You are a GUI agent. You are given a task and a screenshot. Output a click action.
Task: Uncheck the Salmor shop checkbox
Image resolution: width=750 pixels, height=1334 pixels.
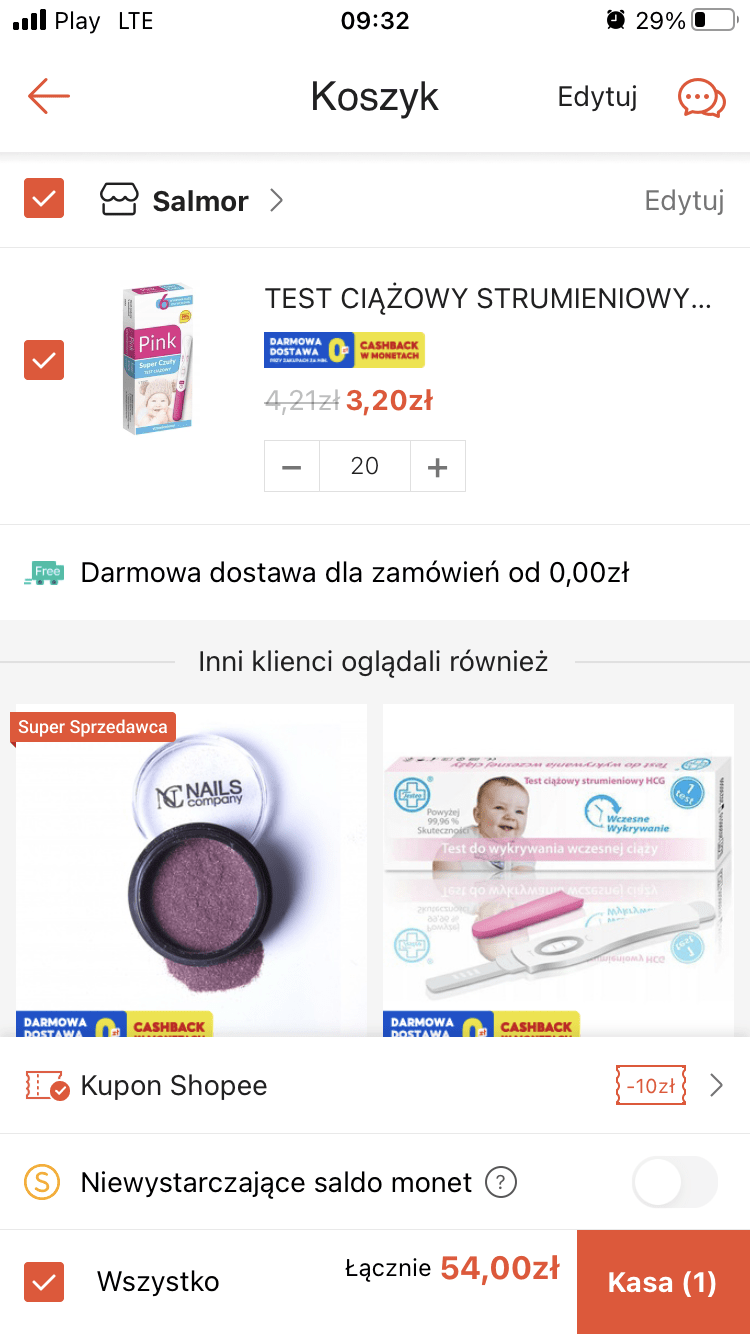click(44, 199)
